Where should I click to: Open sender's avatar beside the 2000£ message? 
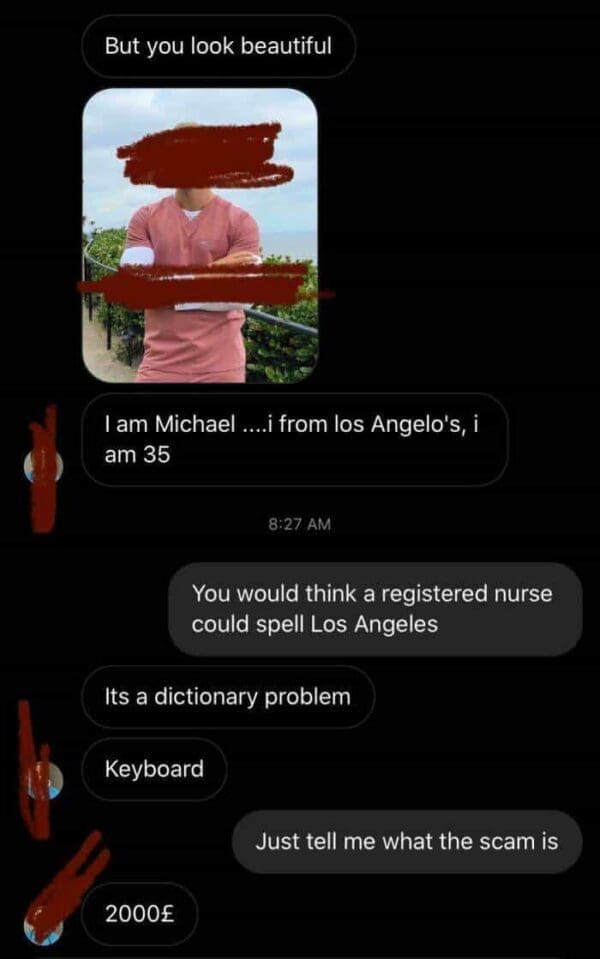44,928
